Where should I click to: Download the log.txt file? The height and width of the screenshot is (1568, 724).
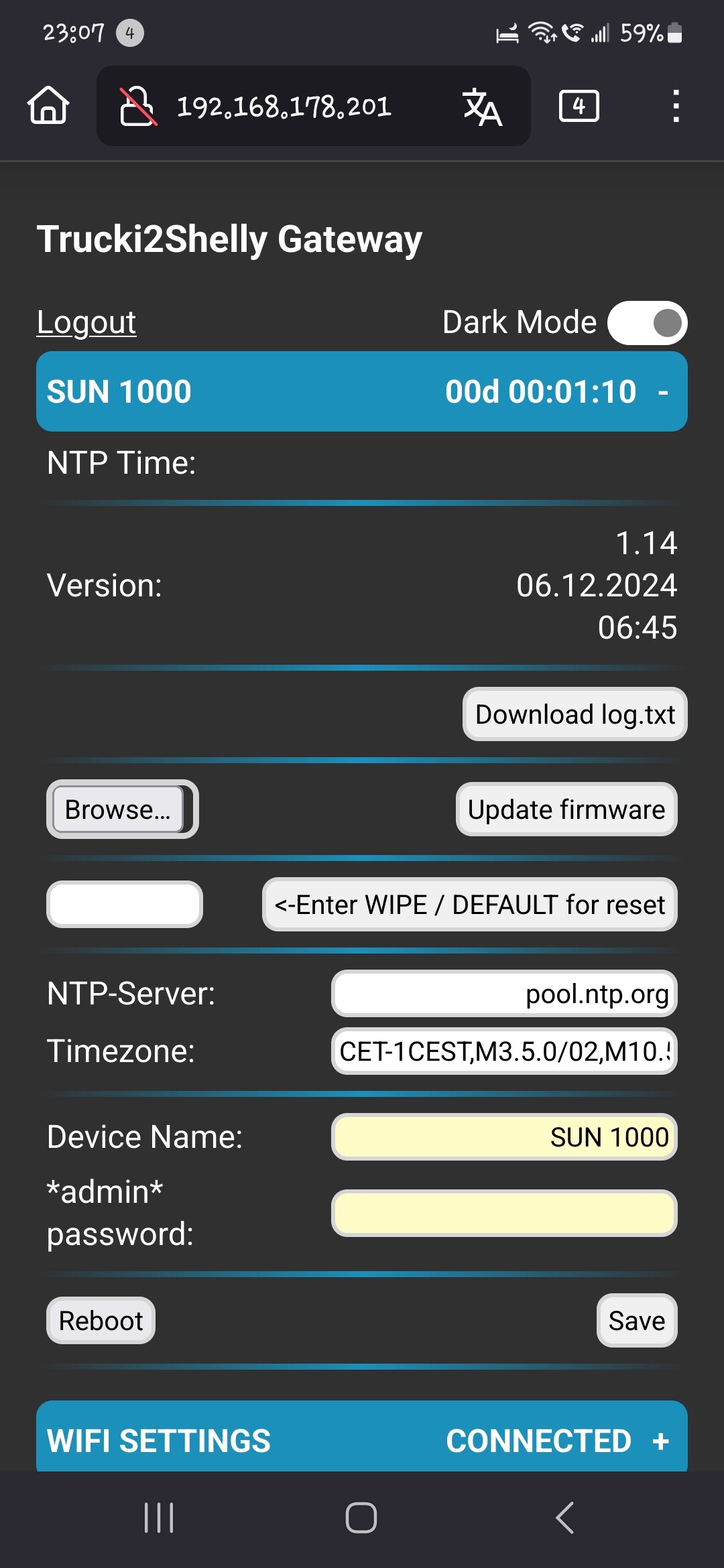[575, 714]
